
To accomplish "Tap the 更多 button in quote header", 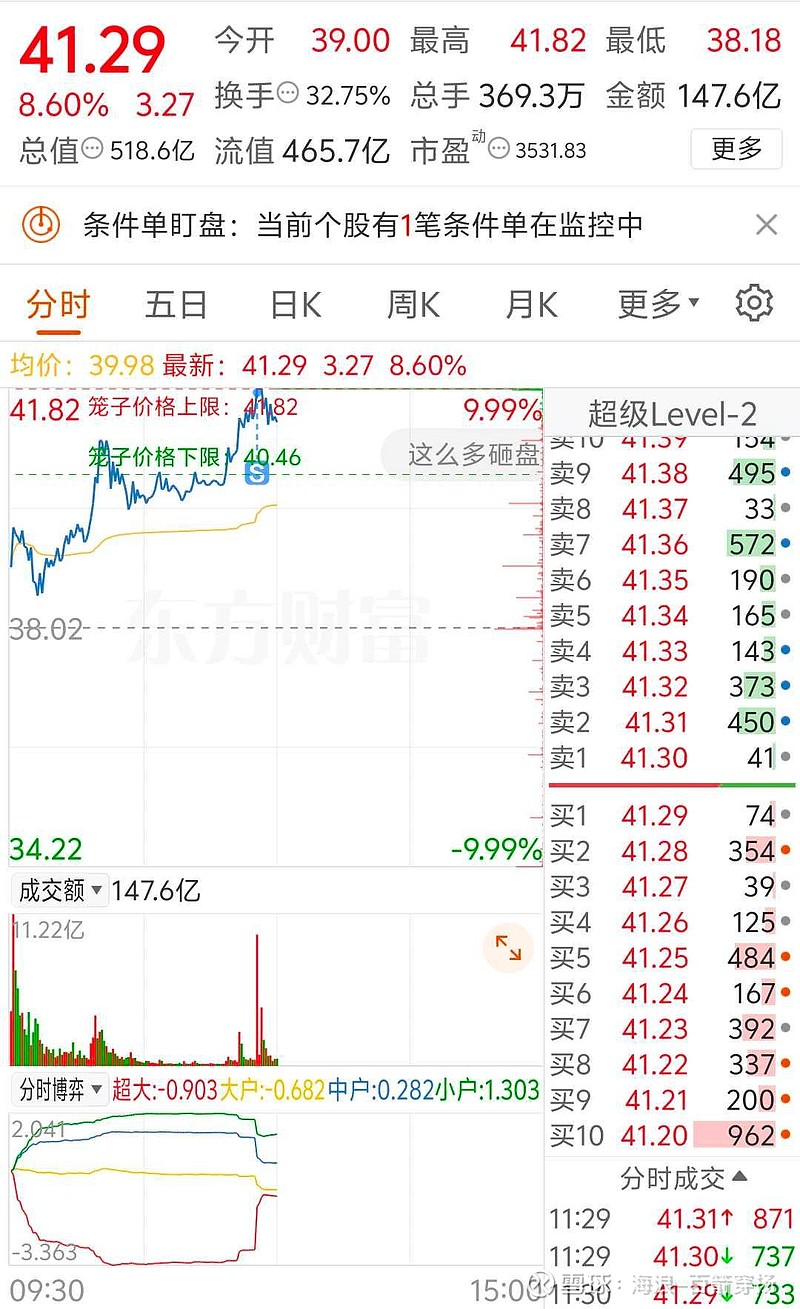I will [737, 149].
